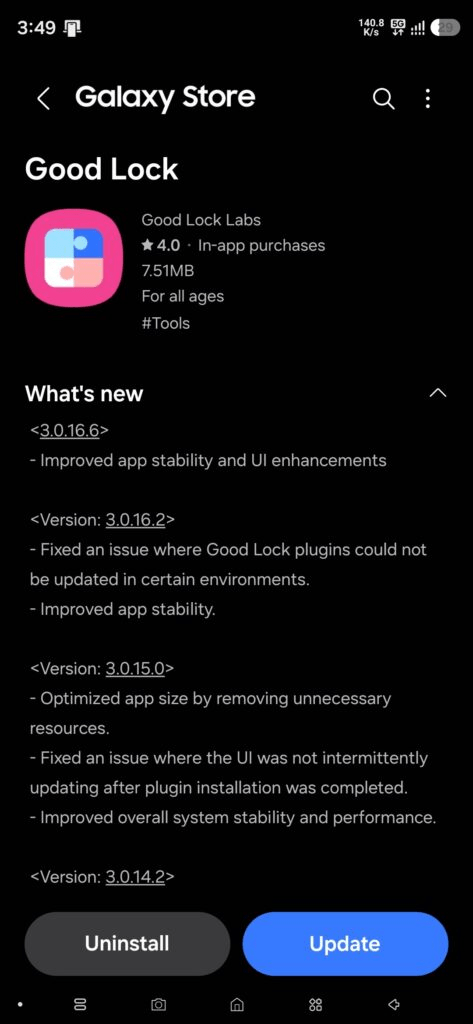This screenshot has height=1024, width=473.
Task: Open the #Tools category tag
Action: pyautogui.click(x=165, y=323)
